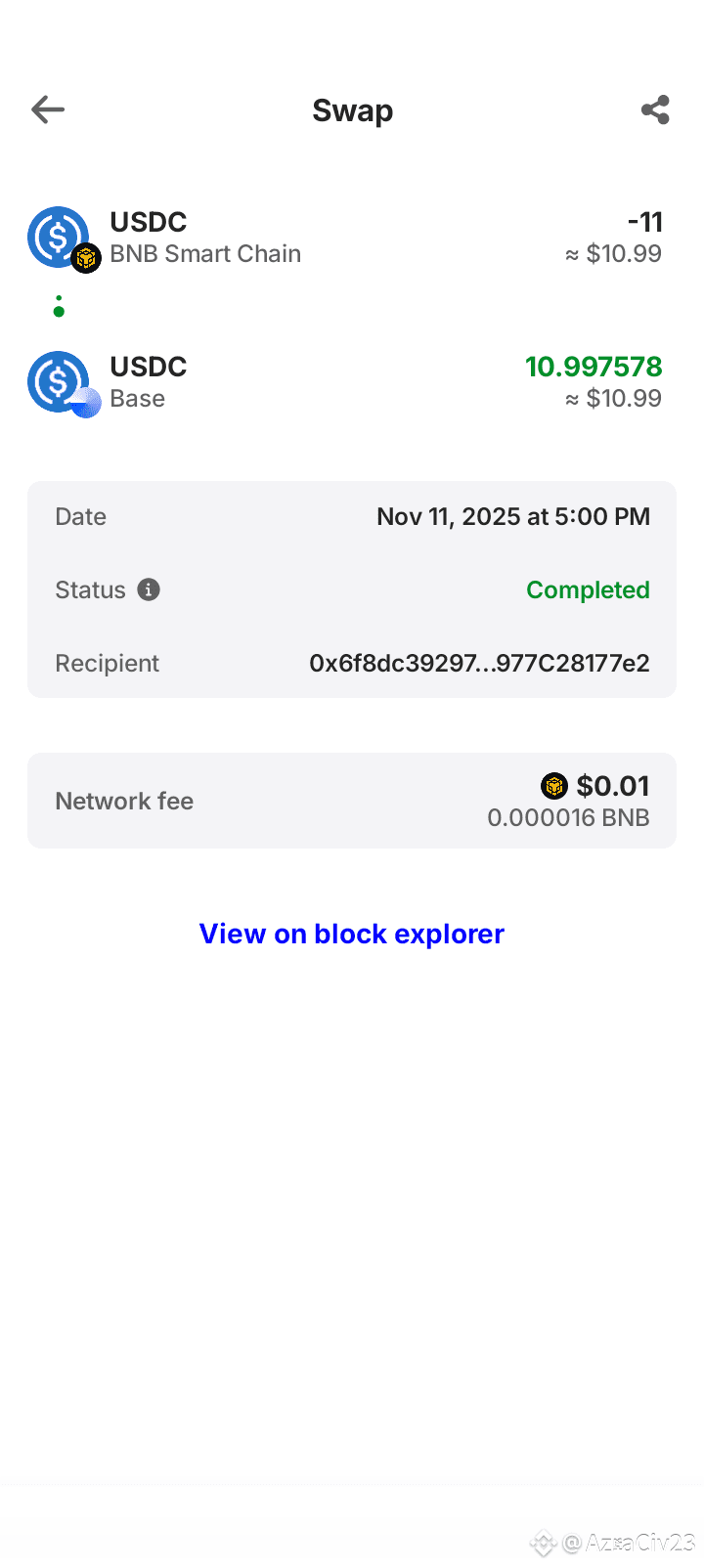Open the Status info icon
The image size is (704, 1568).
pos(149,589)
